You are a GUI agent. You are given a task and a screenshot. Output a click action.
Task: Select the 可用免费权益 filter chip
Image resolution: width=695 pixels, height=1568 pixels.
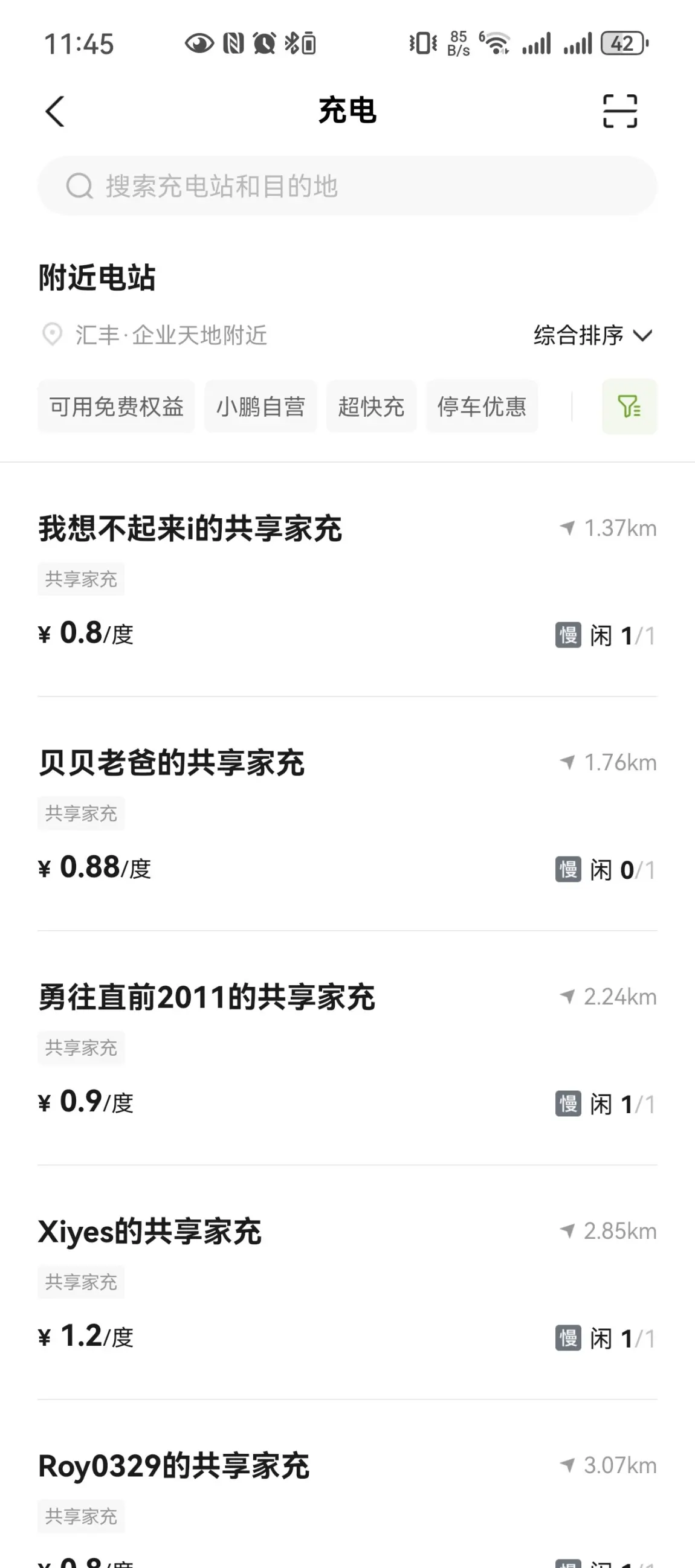pyautogui.click(x=117, y=406)
